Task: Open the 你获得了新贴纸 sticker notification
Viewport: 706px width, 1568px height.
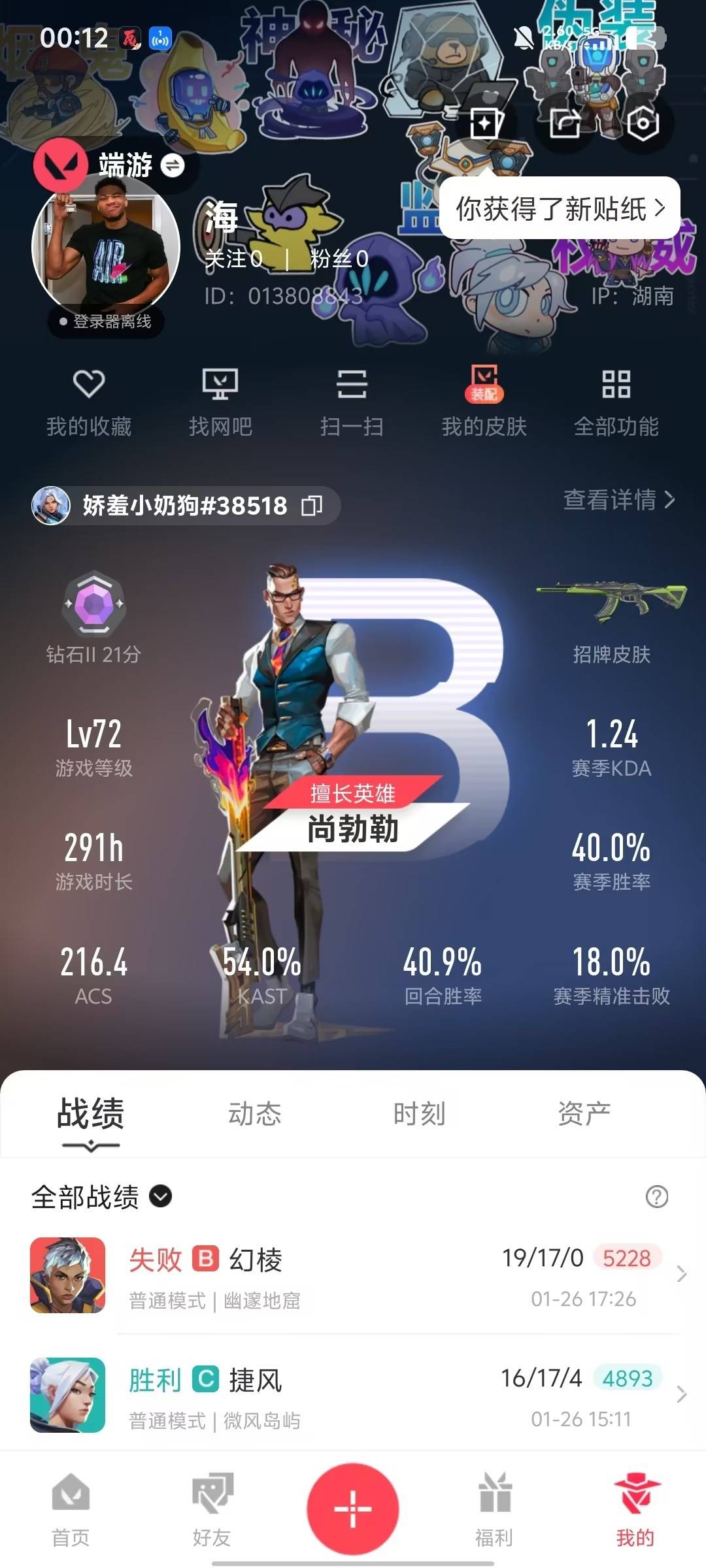Action: (x=561, y=207)
